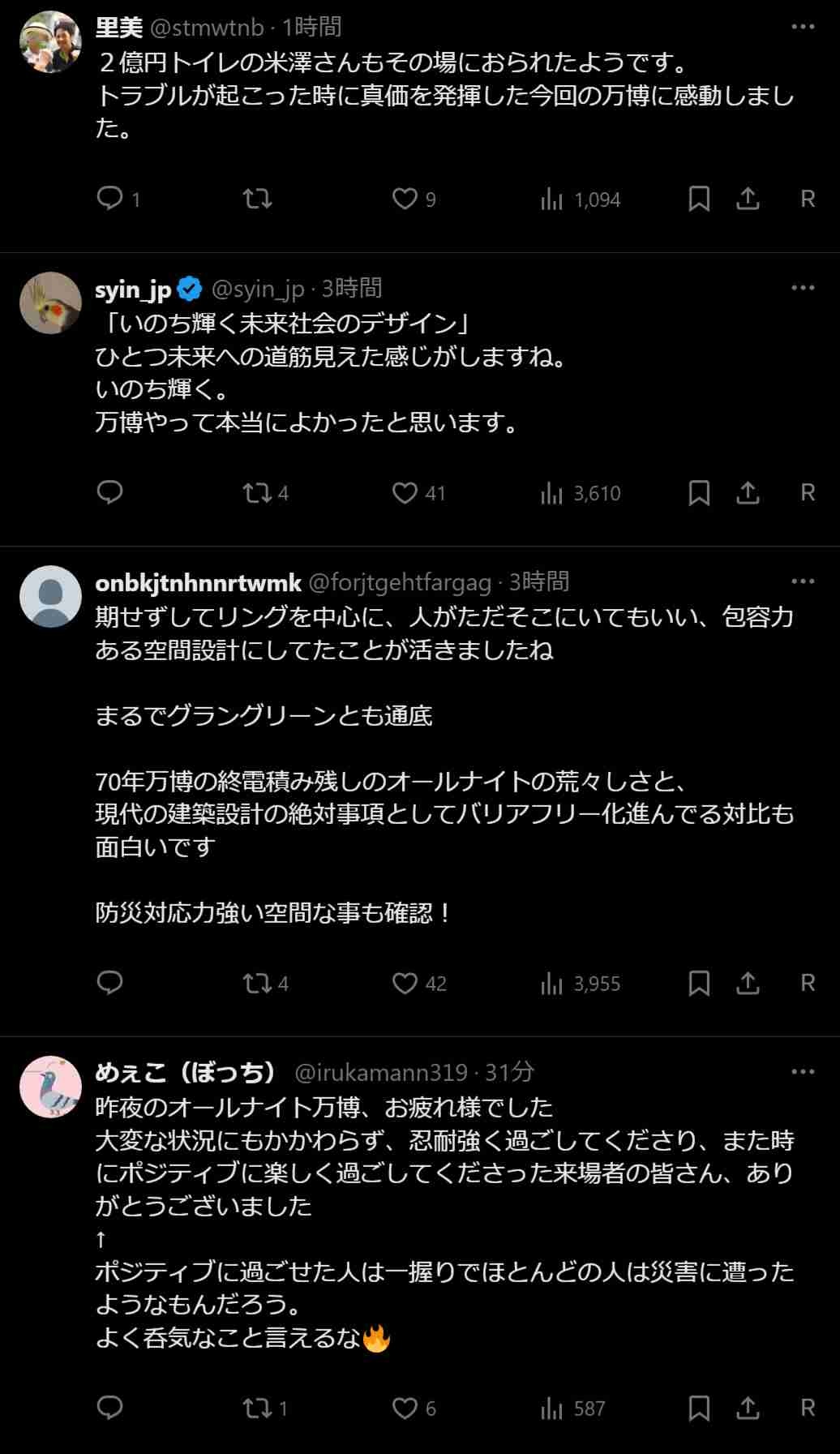Open syin_jp's profile picture
Screen dimensions: 840x1454
click(x=50, y=302)
